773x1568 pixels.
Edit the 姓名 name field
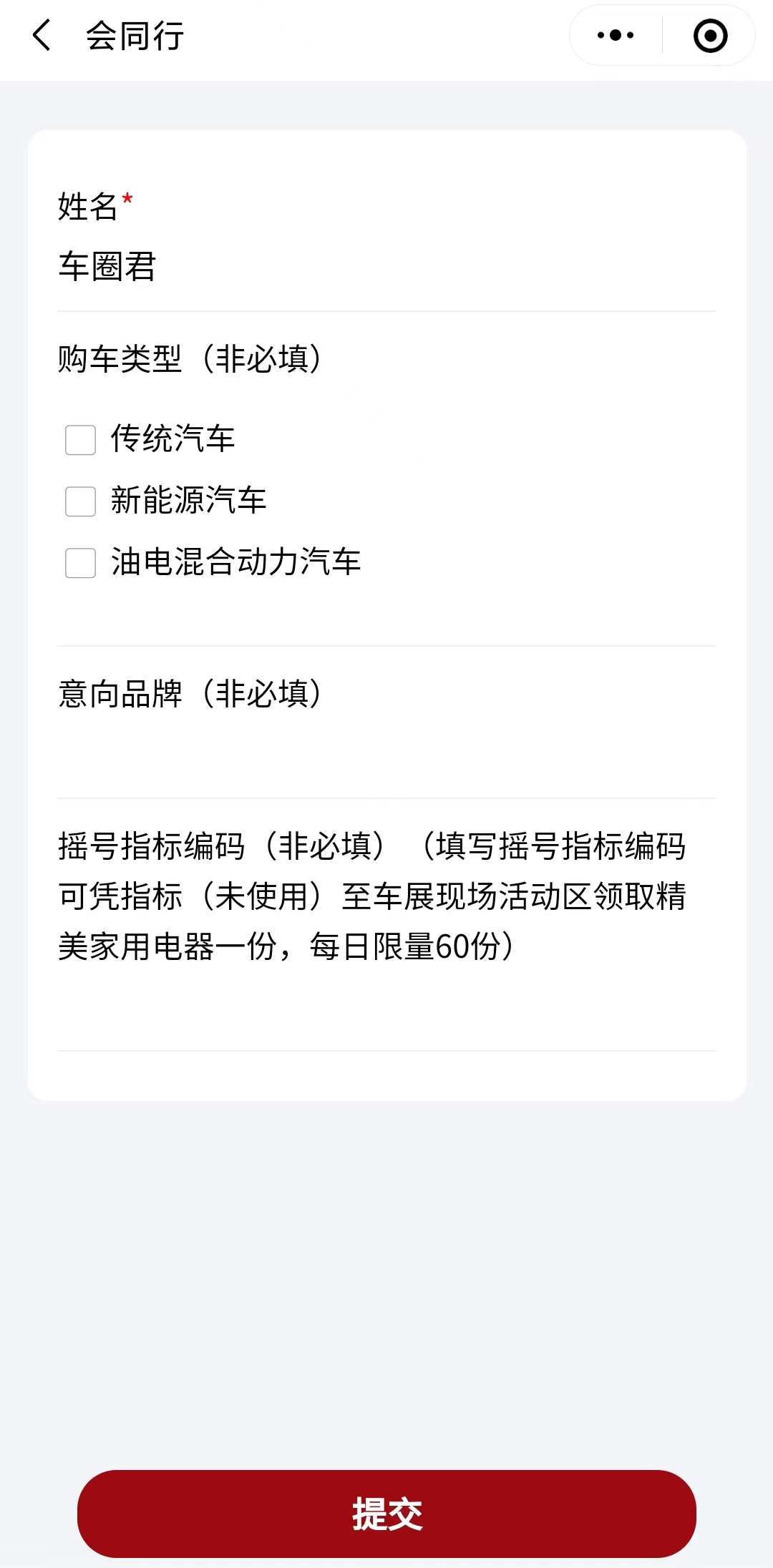pos(386,267)
